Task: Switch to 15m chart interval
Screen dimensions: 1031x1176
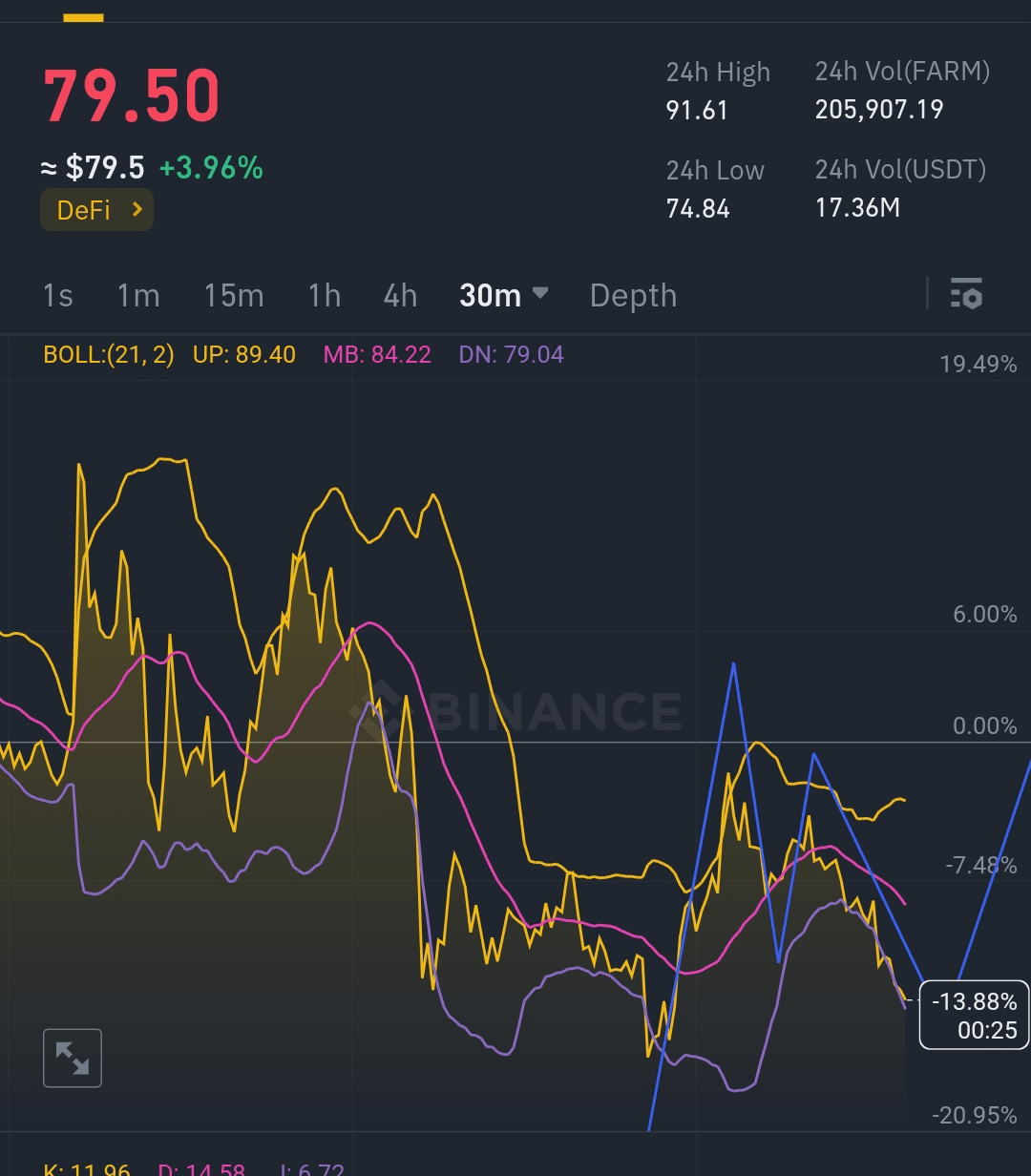Action: [x=233, y=296]
